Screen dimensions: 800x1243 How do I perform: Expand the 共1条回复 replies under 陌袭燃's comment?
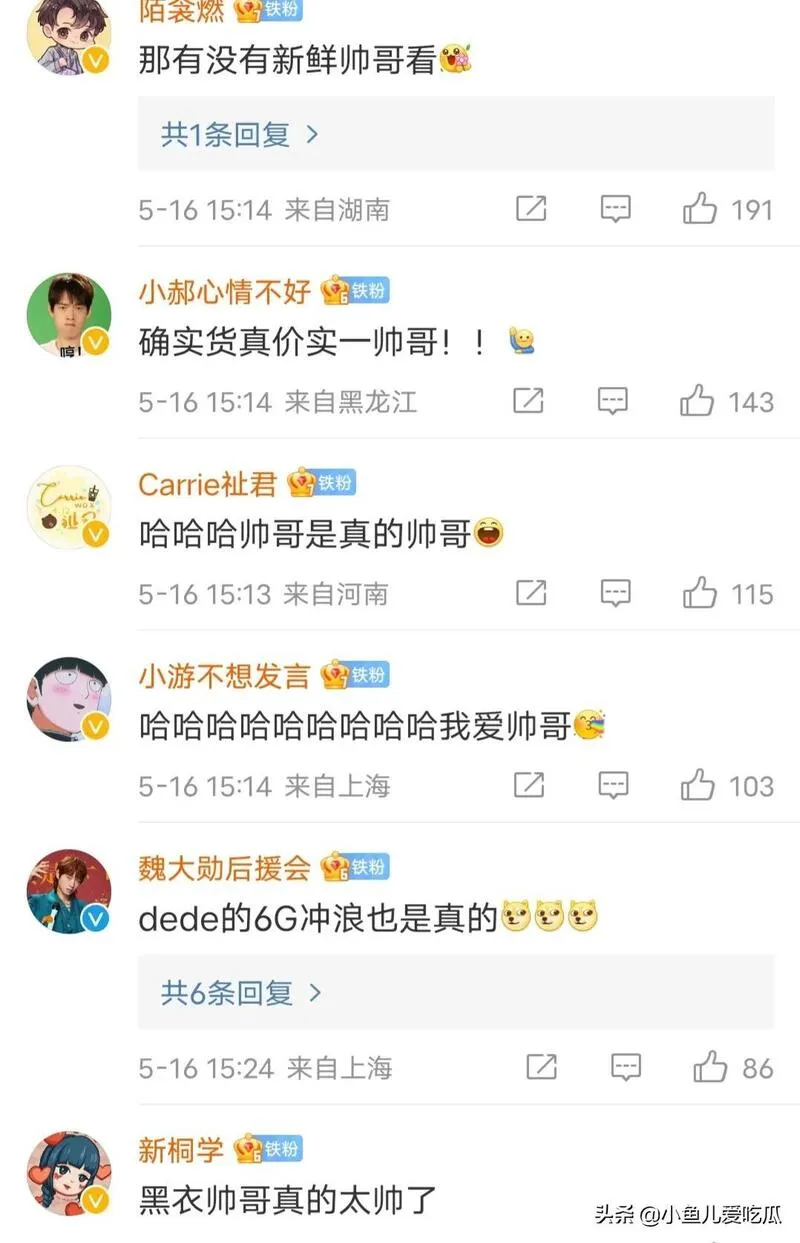(240, 134)
